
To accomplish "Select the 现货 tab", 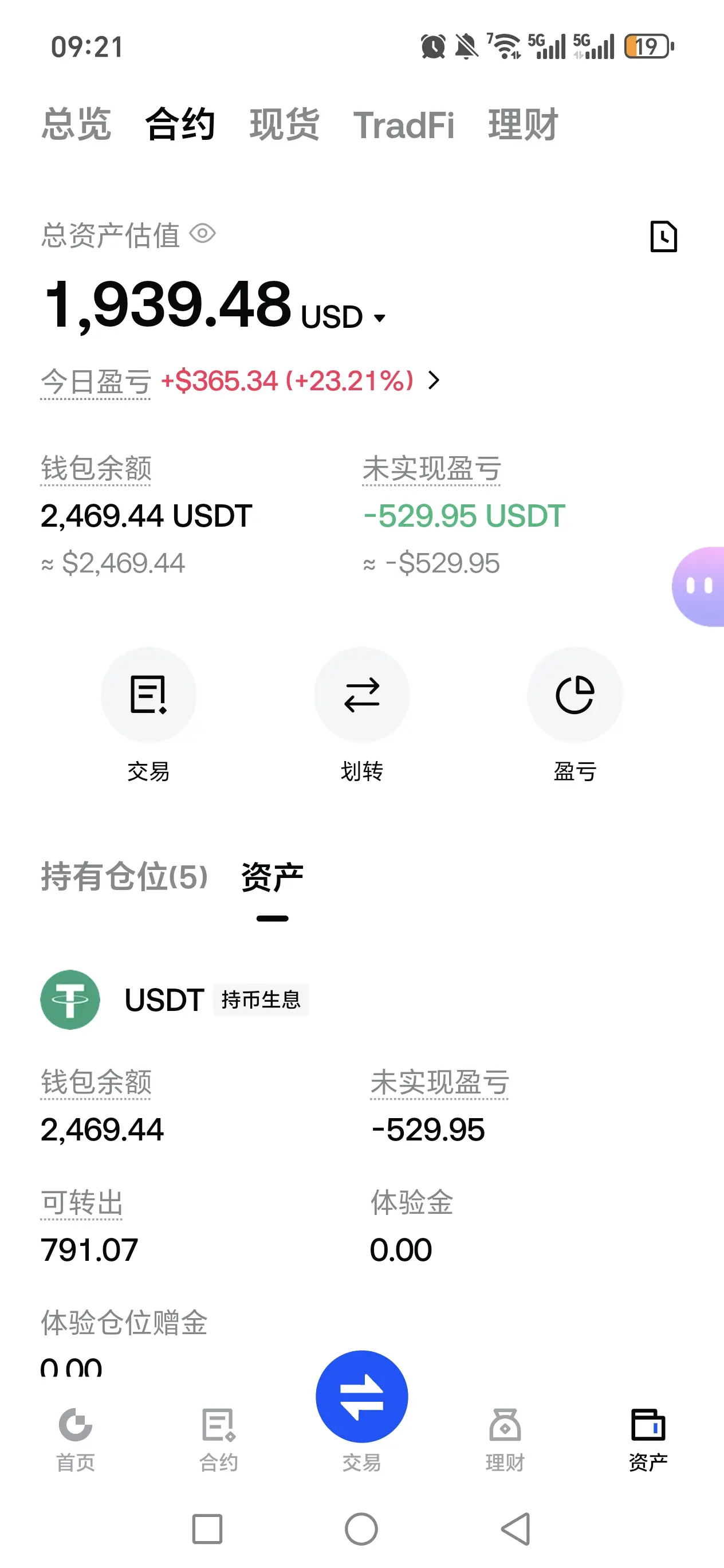I will [284, 125].
